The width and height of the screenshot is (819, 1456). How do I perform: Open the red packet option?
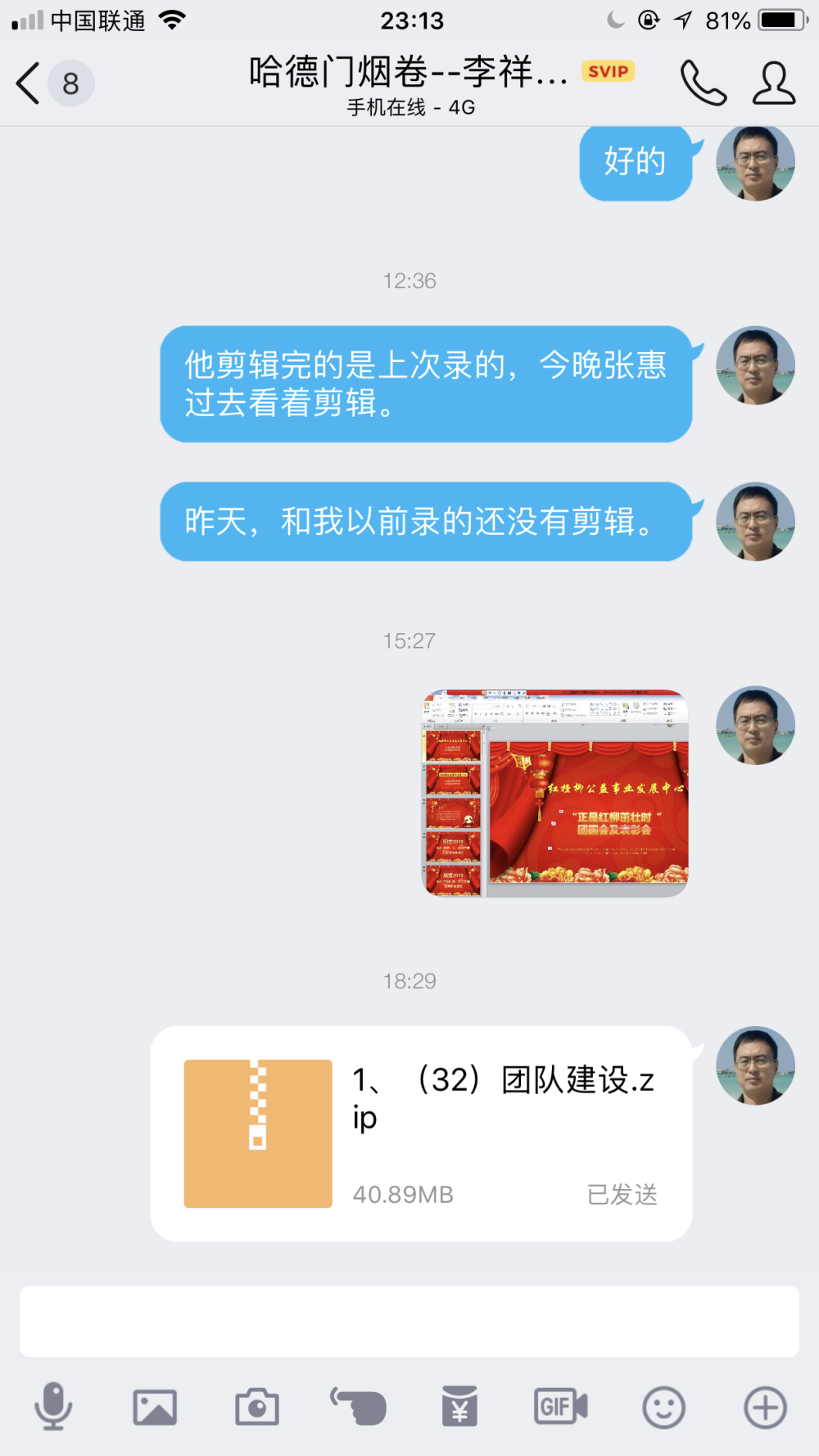[459, 1406]
